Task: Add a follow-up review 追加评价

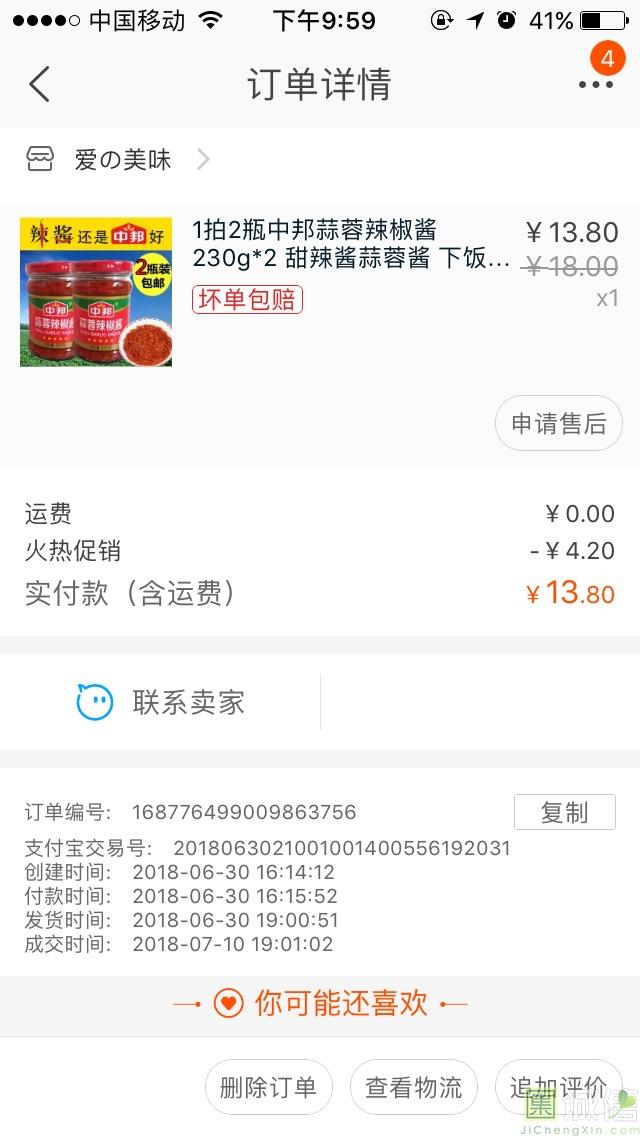Action: coord(557,1087)
